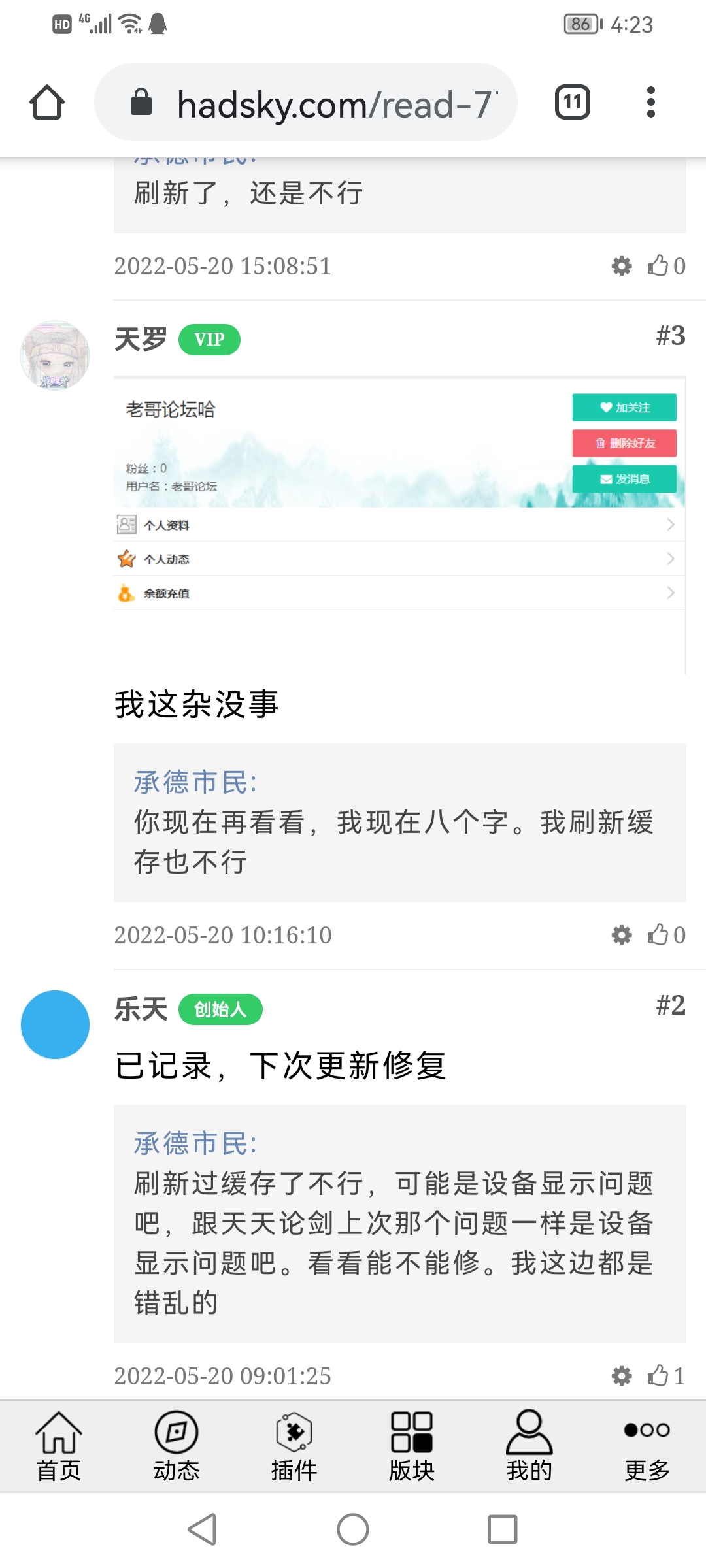
Task: Open 天罗's profile avatar
Action: 55,355
